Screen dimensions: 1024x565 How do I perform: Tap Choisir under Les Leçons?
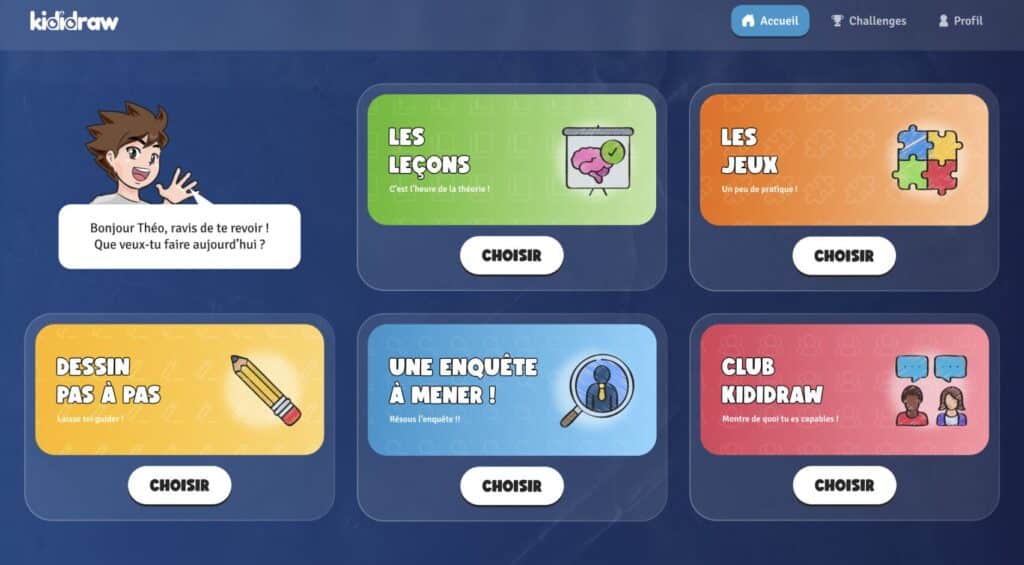(x=511, y=255)
